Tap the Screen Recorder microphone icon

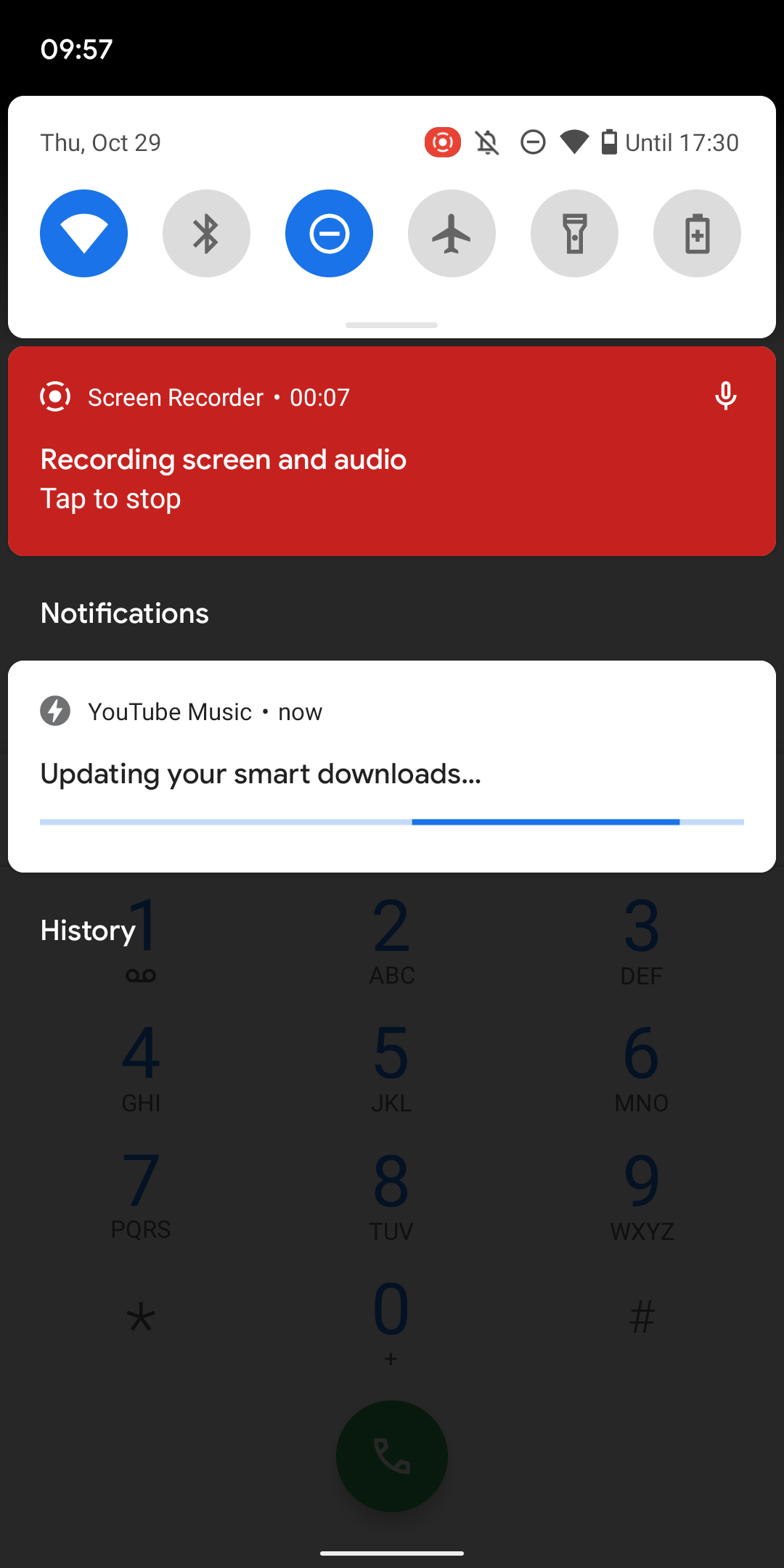(726, 396)
